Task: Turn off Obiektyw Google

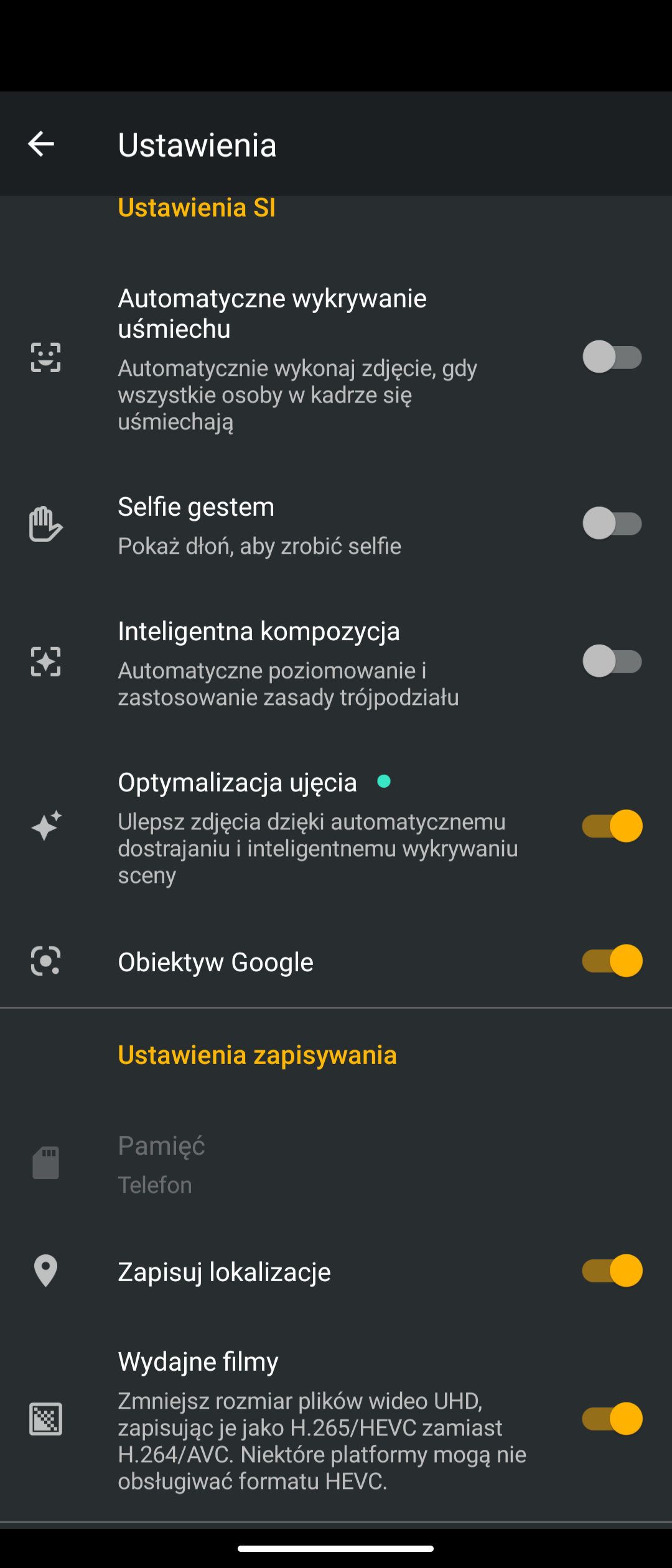Action: 612,961
